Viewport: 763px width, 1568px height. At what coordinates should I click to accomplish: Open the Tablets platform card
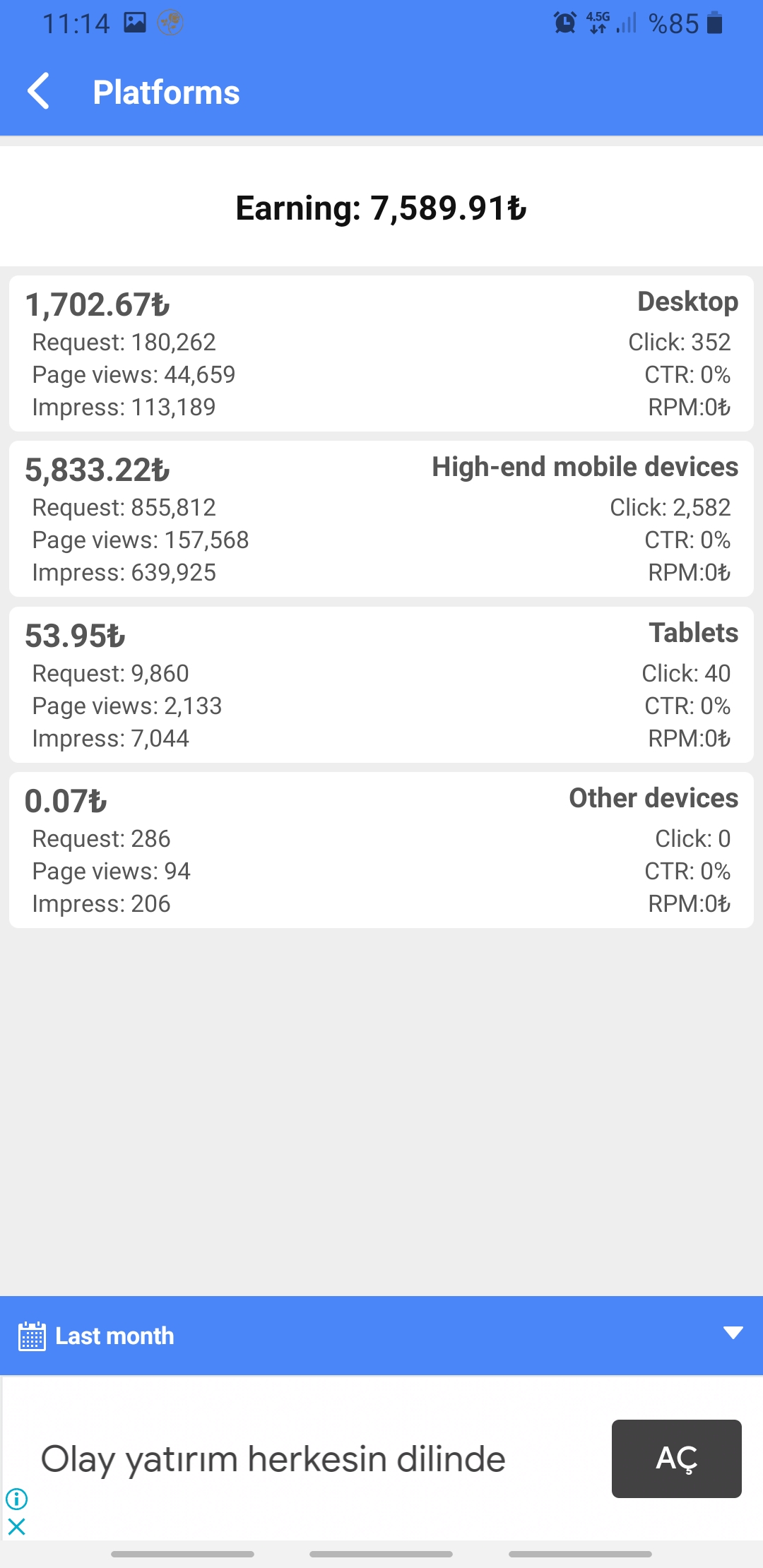pyautogui.click(x=381, y=685)
